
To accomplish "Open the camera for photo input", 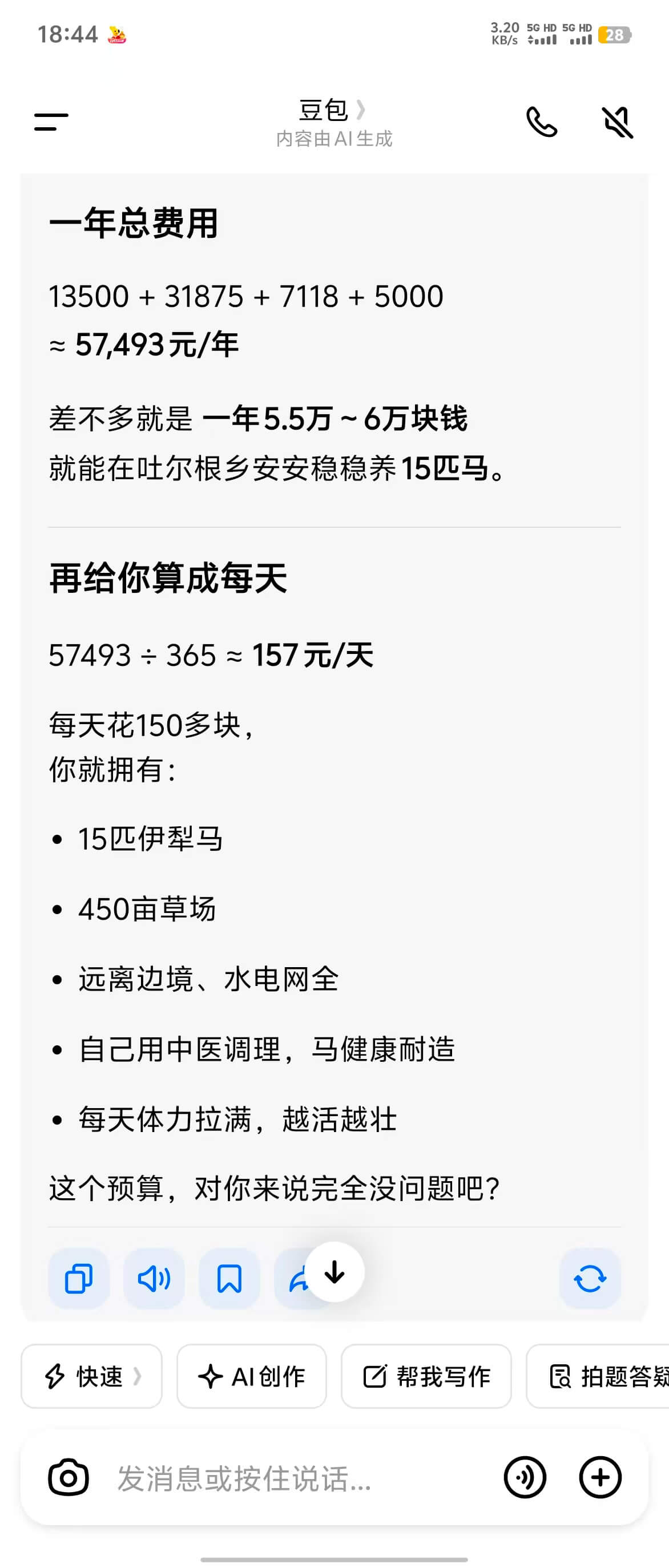I will [68, 1477].
